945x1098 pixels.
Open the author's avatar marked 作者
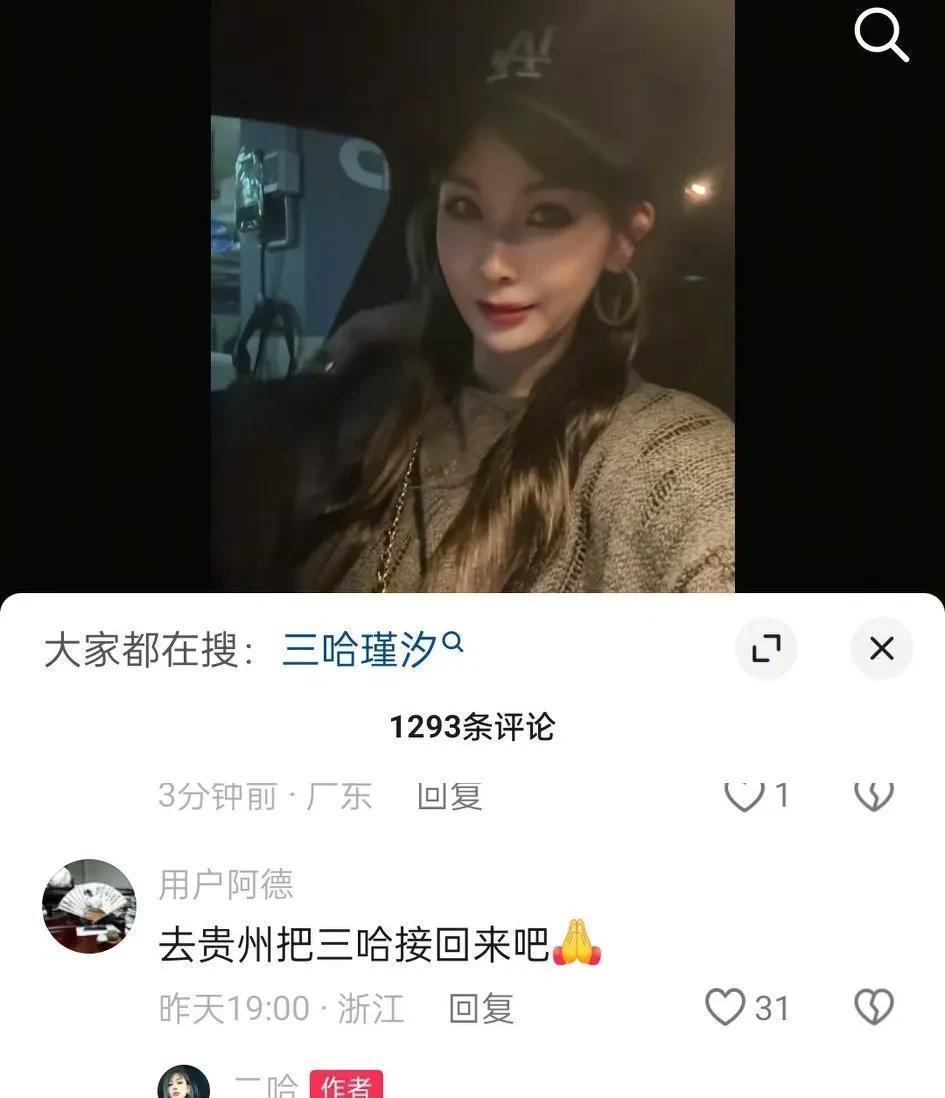coord(184,1084)
